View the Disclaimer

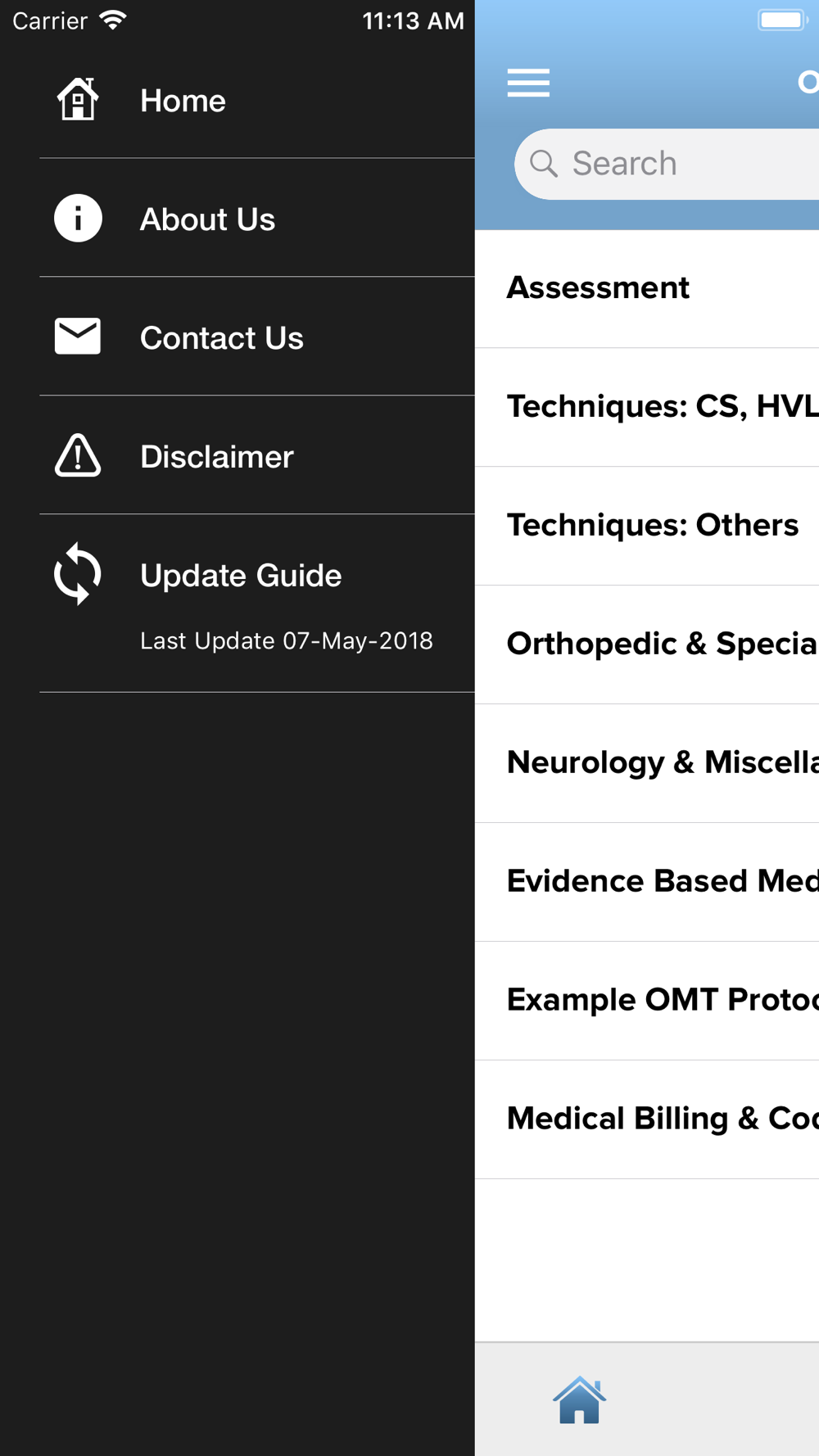pyautogui.click(x=216, y=457)
